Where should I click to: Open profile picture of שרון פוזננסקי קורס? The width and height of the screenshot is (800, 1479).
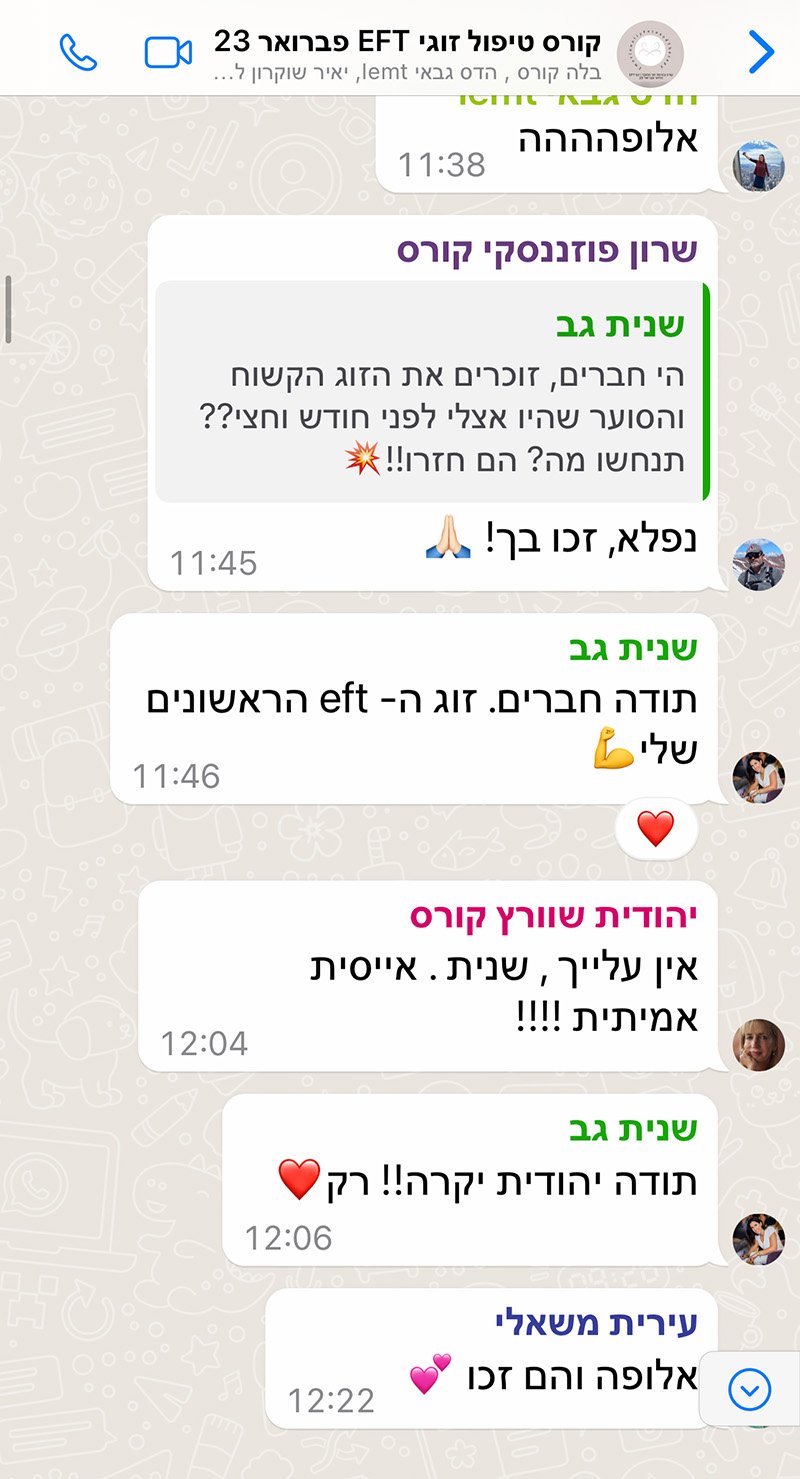coord(758,564)
